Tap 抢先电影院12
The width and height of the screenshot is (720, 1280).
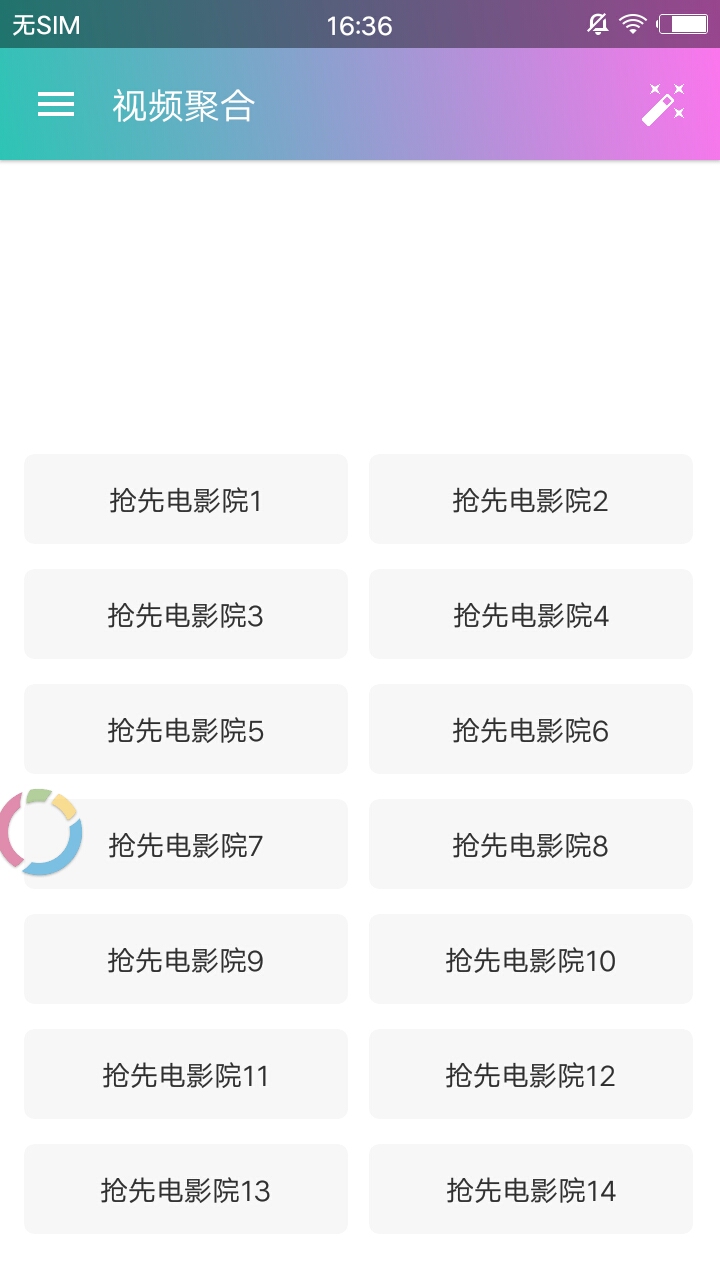[x=530, y=1073]
